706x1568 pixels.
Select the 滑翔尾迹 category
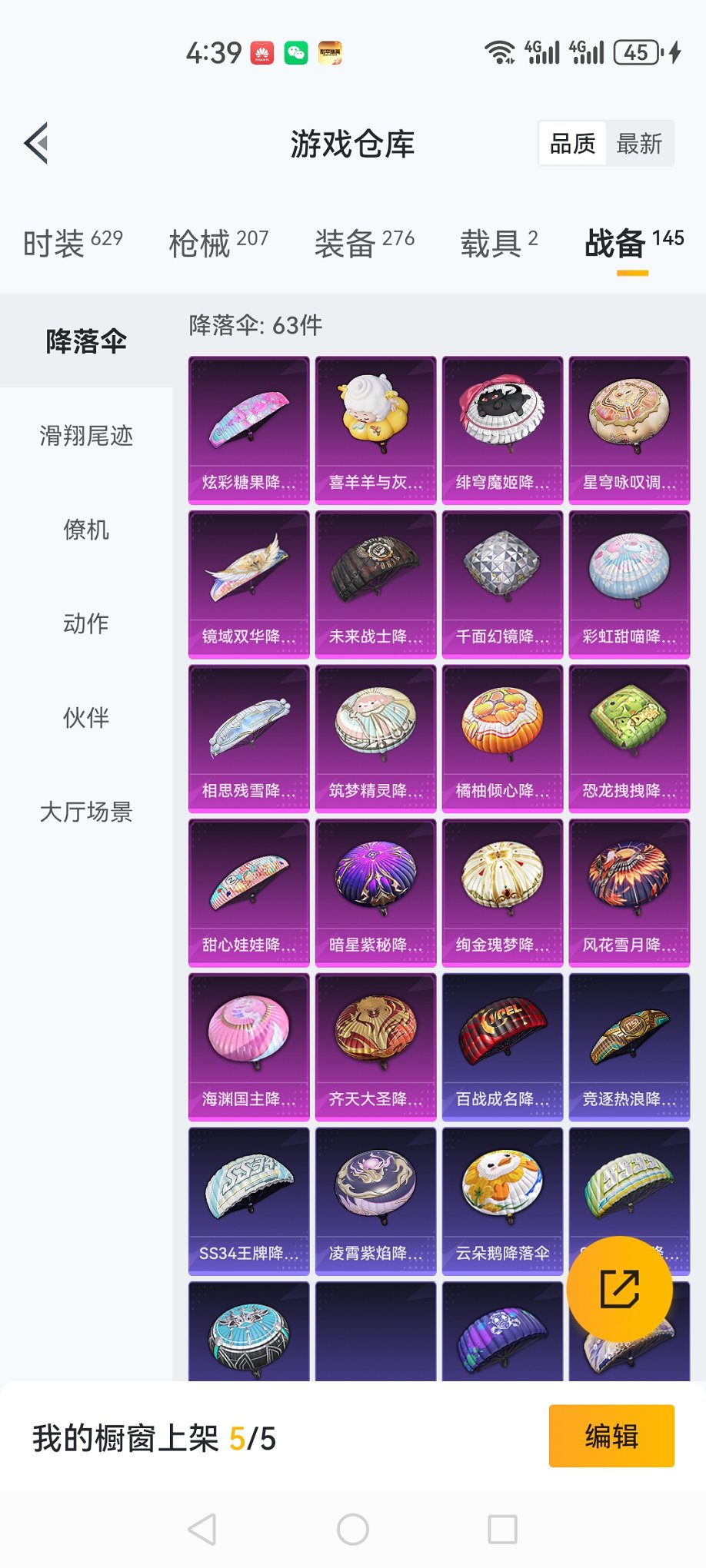[x=86, y=436]
